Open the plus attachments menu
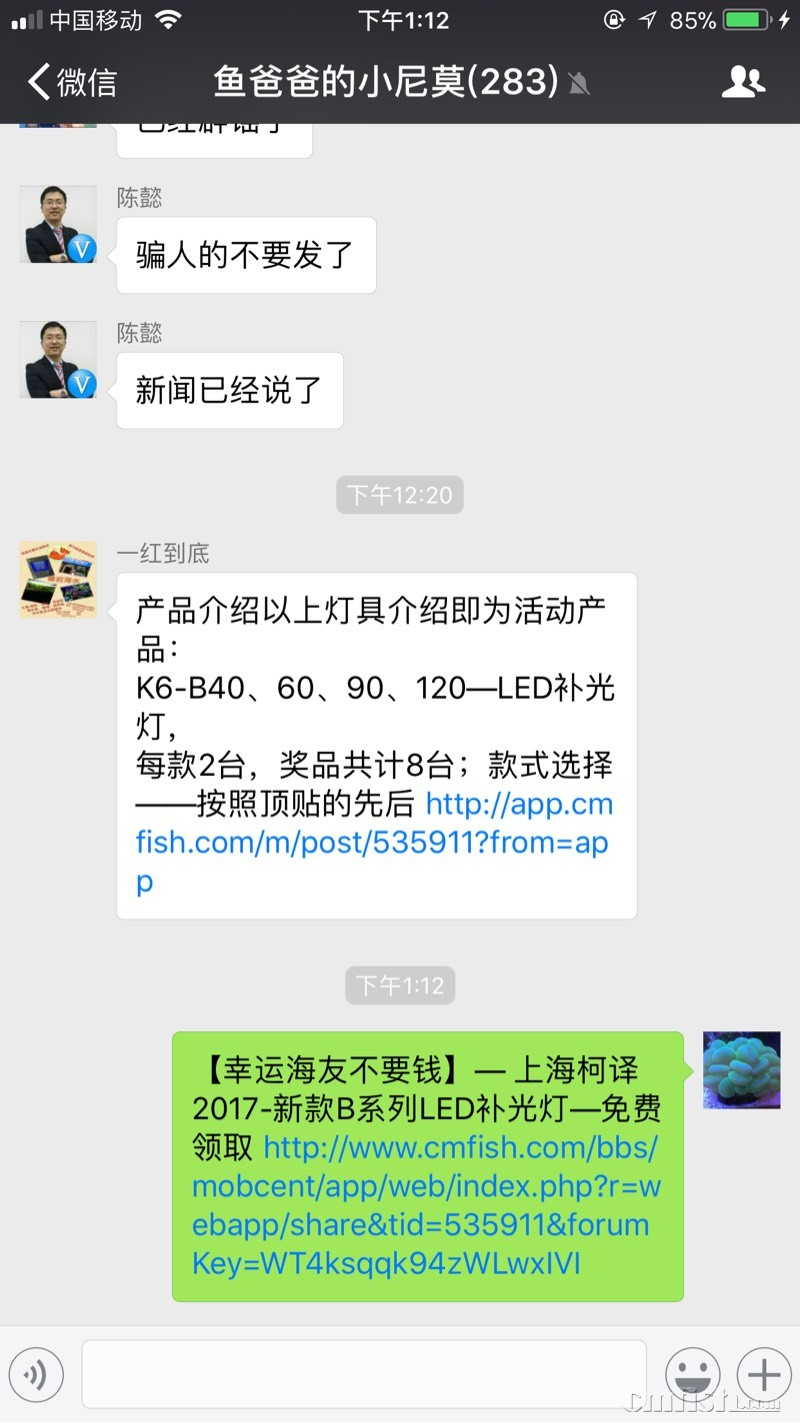 (x=764, y=1375)
